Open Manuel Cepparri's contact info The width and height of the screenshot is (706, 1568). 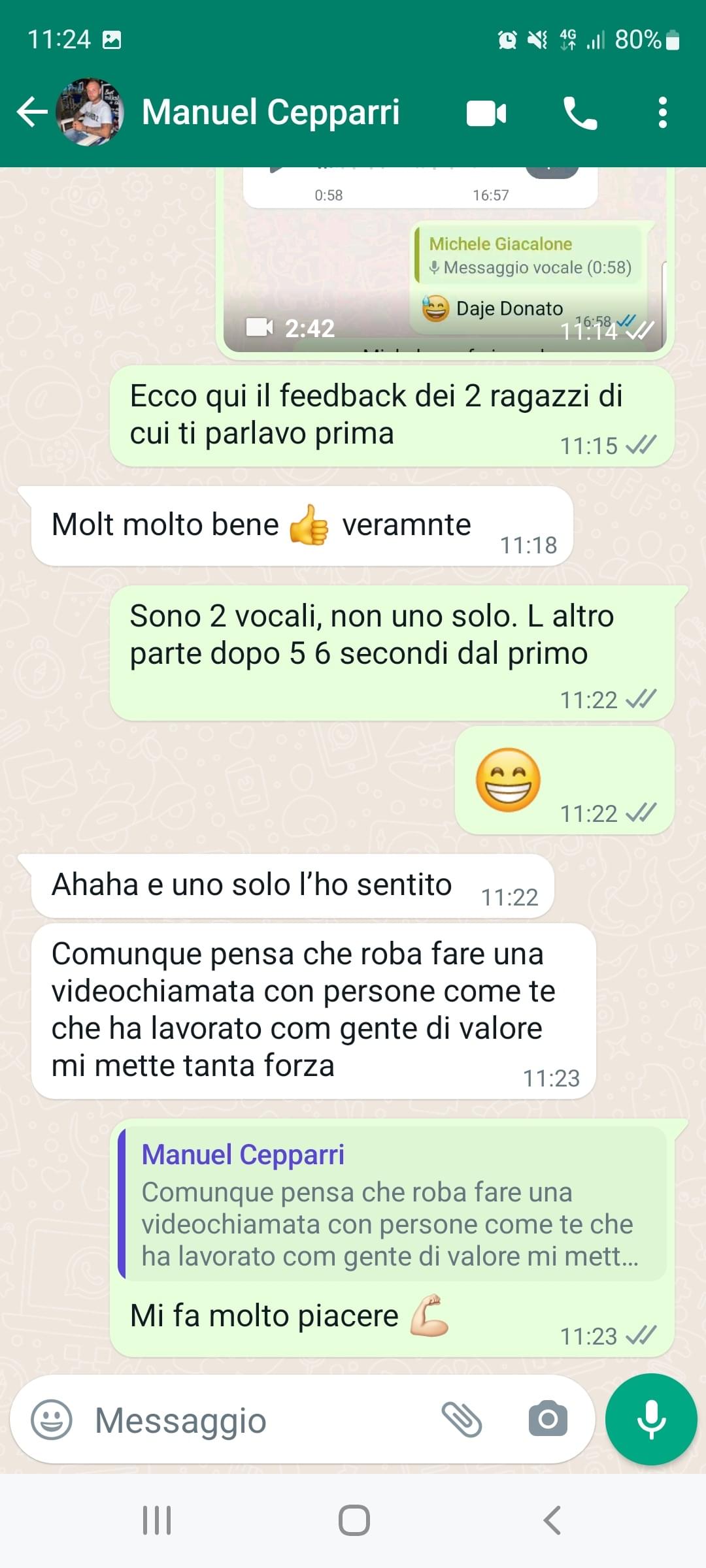[271, 112]
